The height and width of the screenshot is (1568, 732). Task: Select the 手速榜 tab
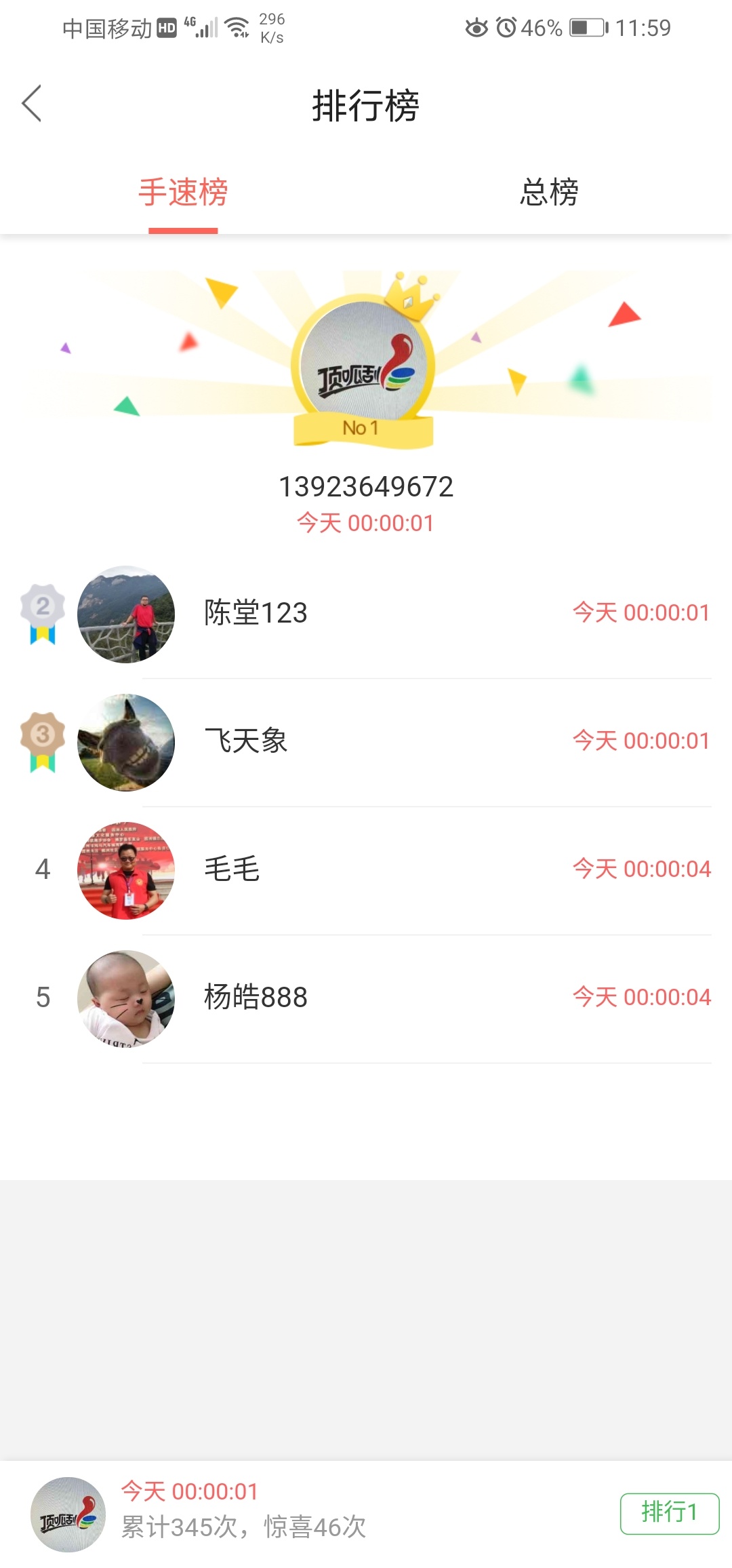coord(183,193)
